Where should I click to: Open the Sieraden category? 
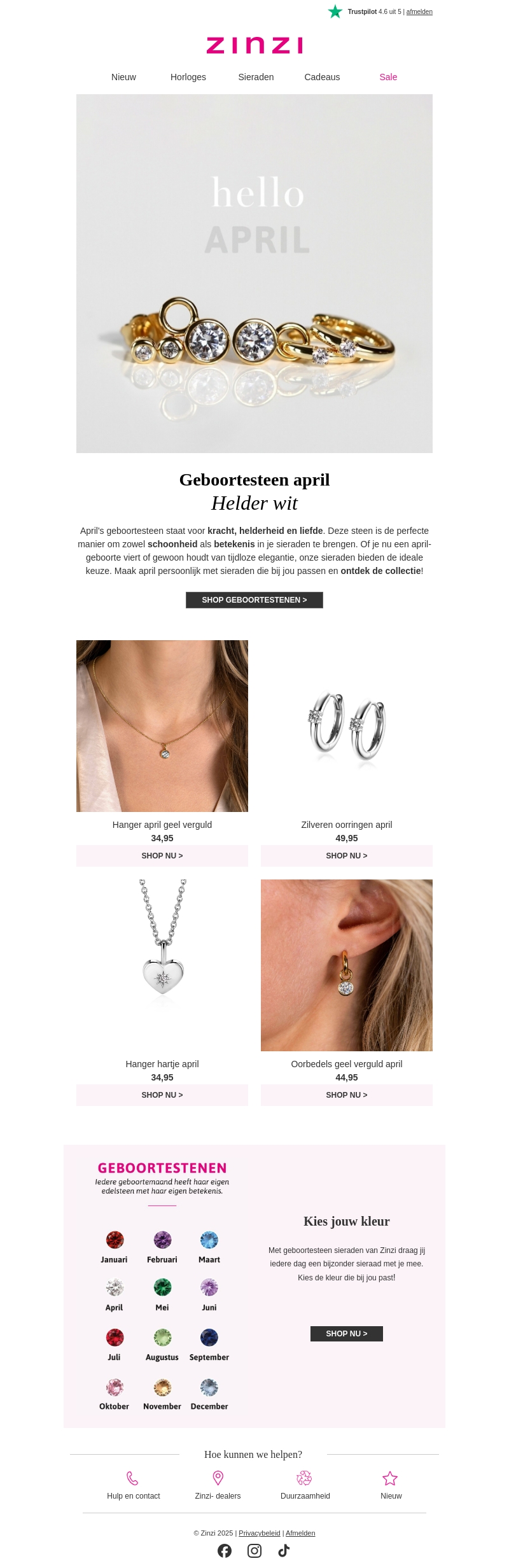(x=256, y=77)
